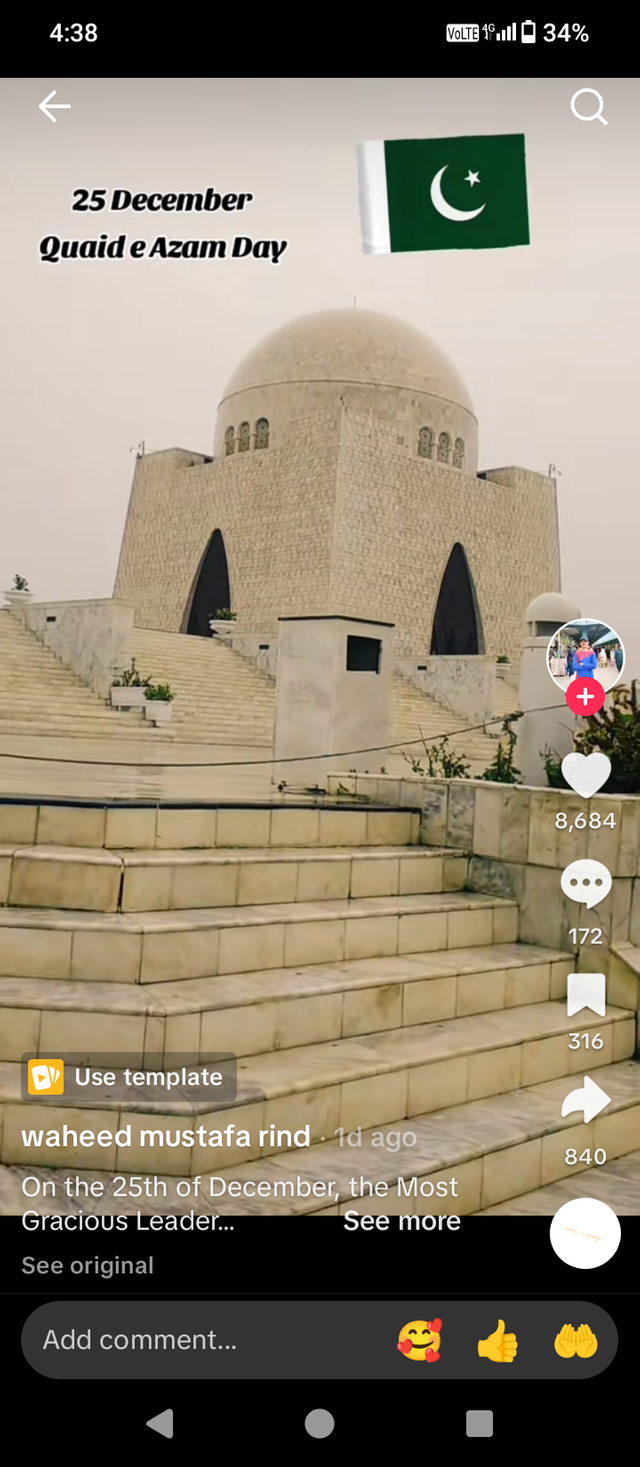
Task: Send the smiling hearts emoji reaction
Action: [x=419, y=1340]
